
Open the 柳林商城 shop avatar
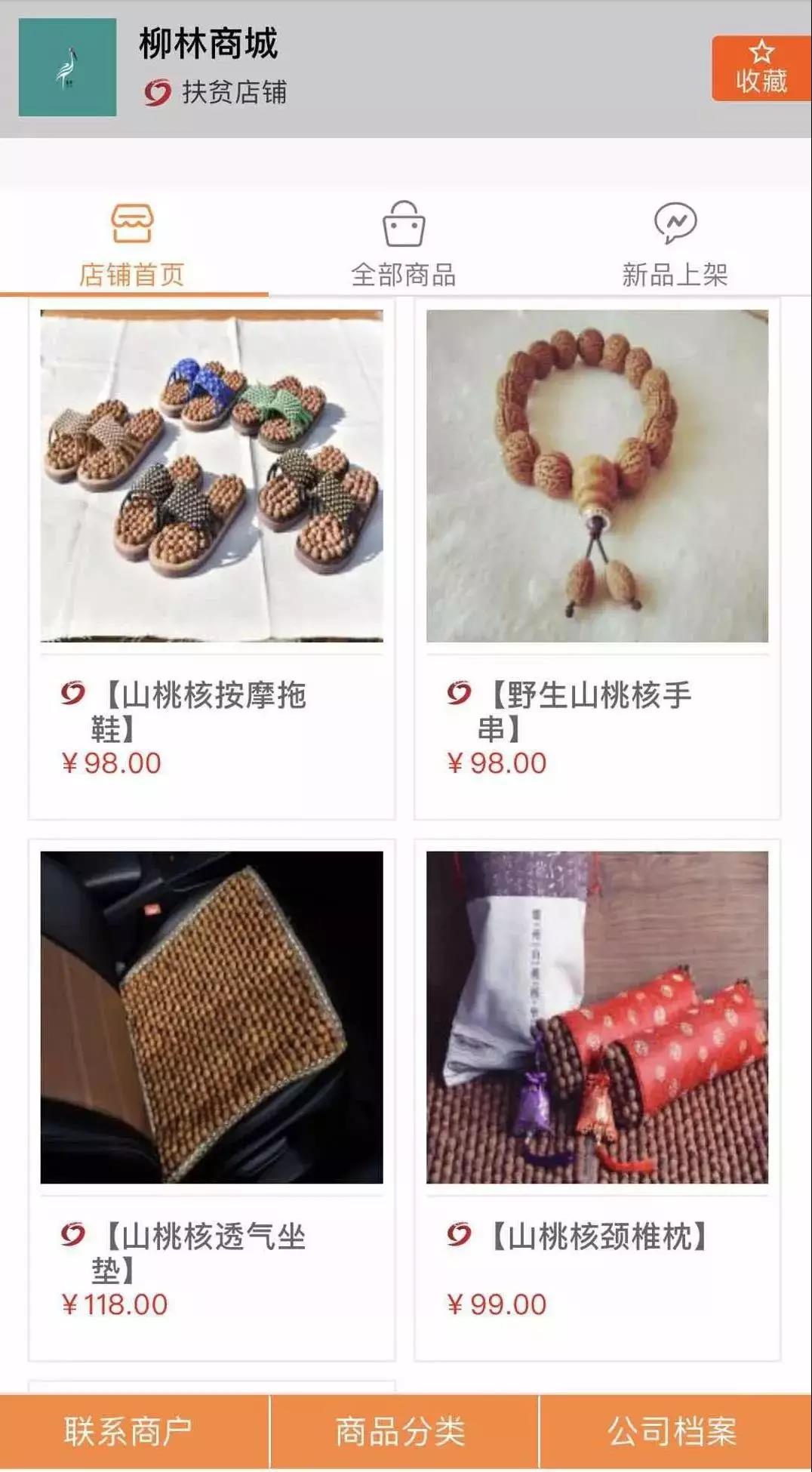(x=67, y=67)
